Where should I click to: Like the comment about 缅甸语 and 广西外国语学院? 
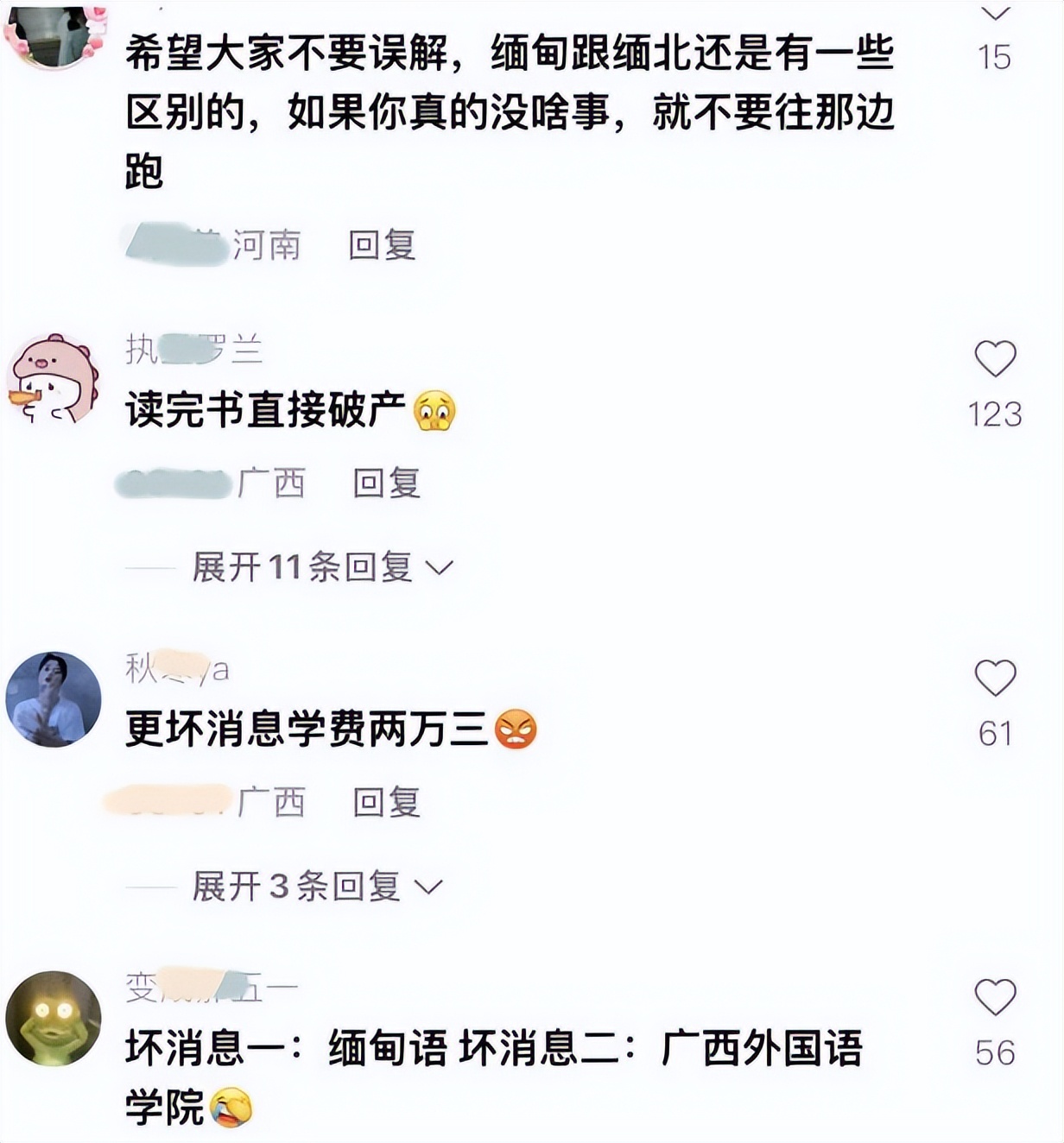coord(995,998)
